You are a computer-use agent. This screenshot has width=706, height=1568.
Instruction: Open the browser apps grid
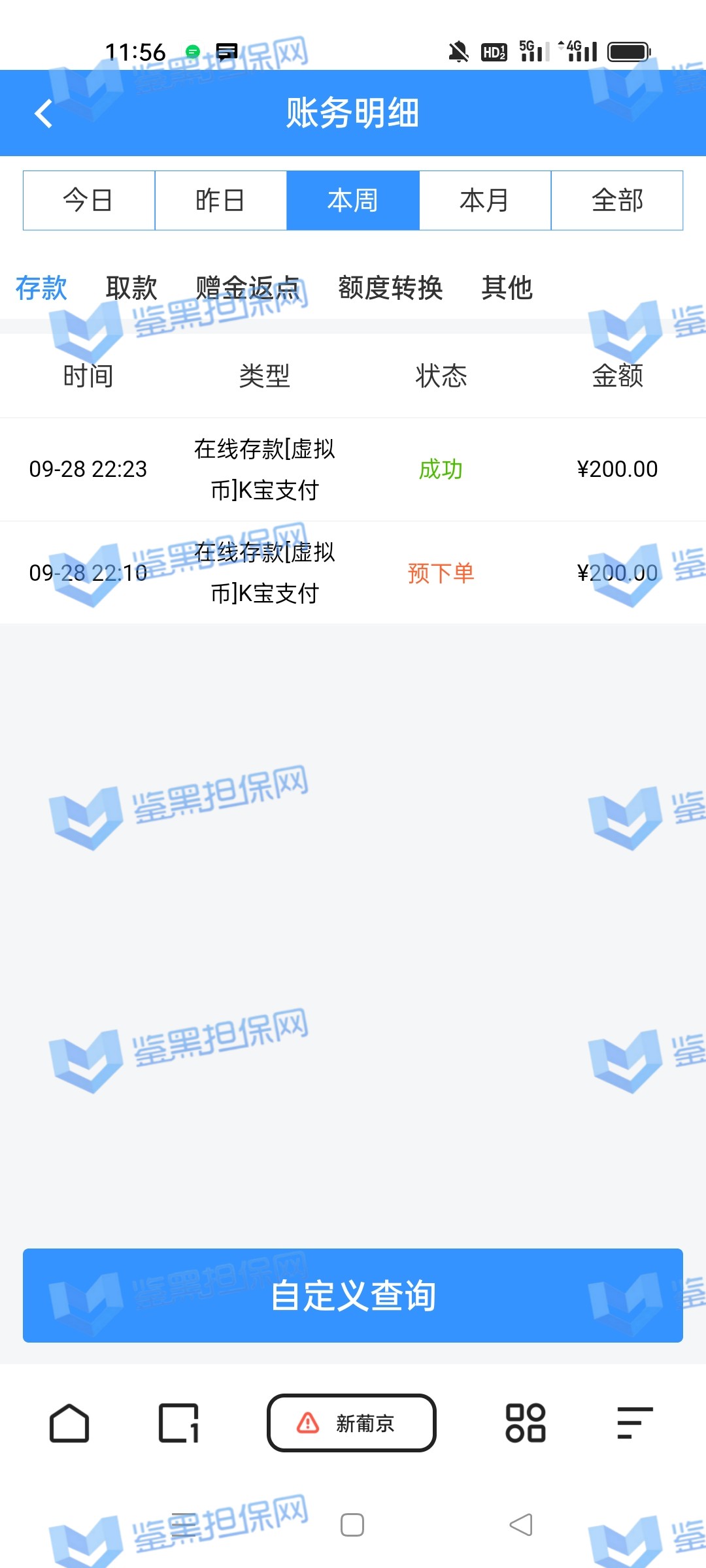[526, 1423]
